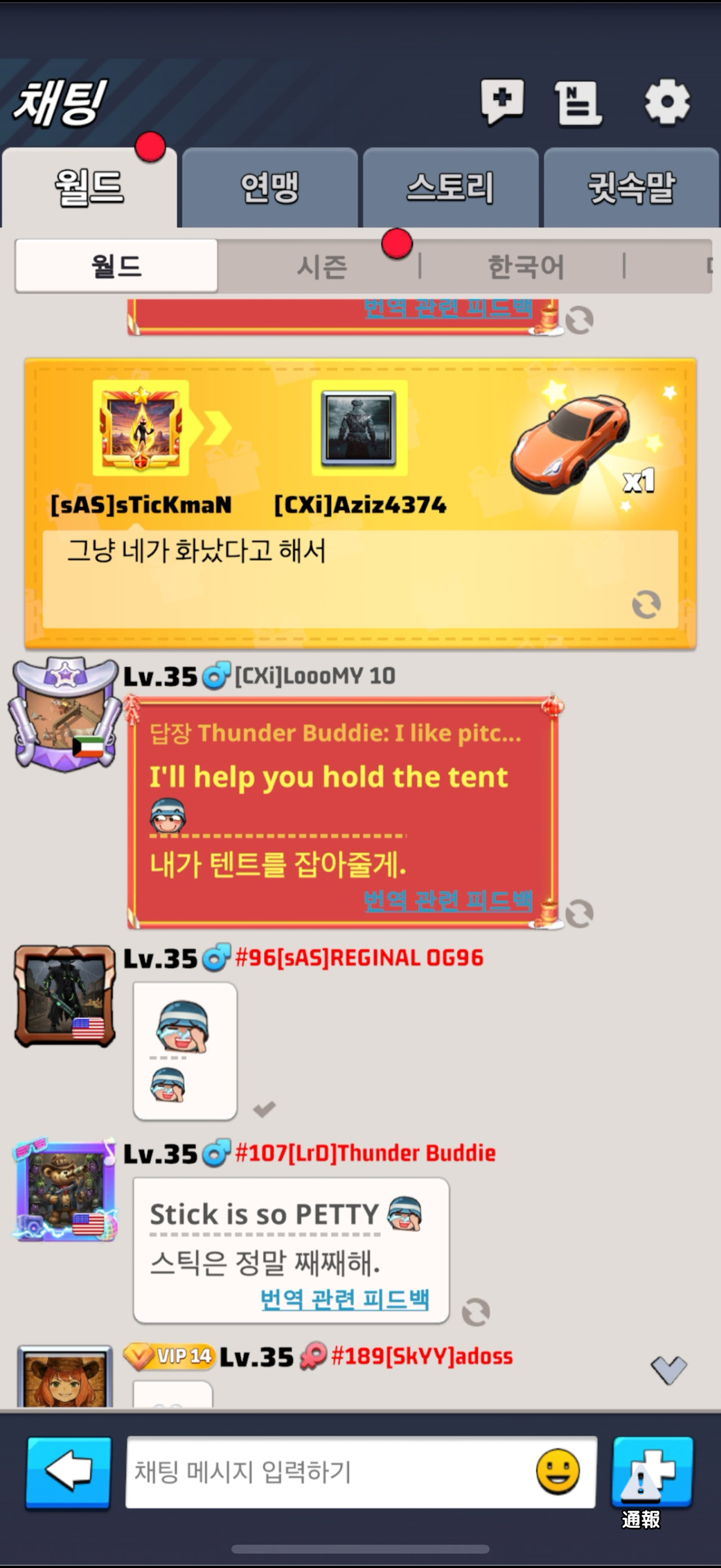Jump to latest messages with down chevron
The height and width of the screenshot is (1568, 721).
point(668,1369)
